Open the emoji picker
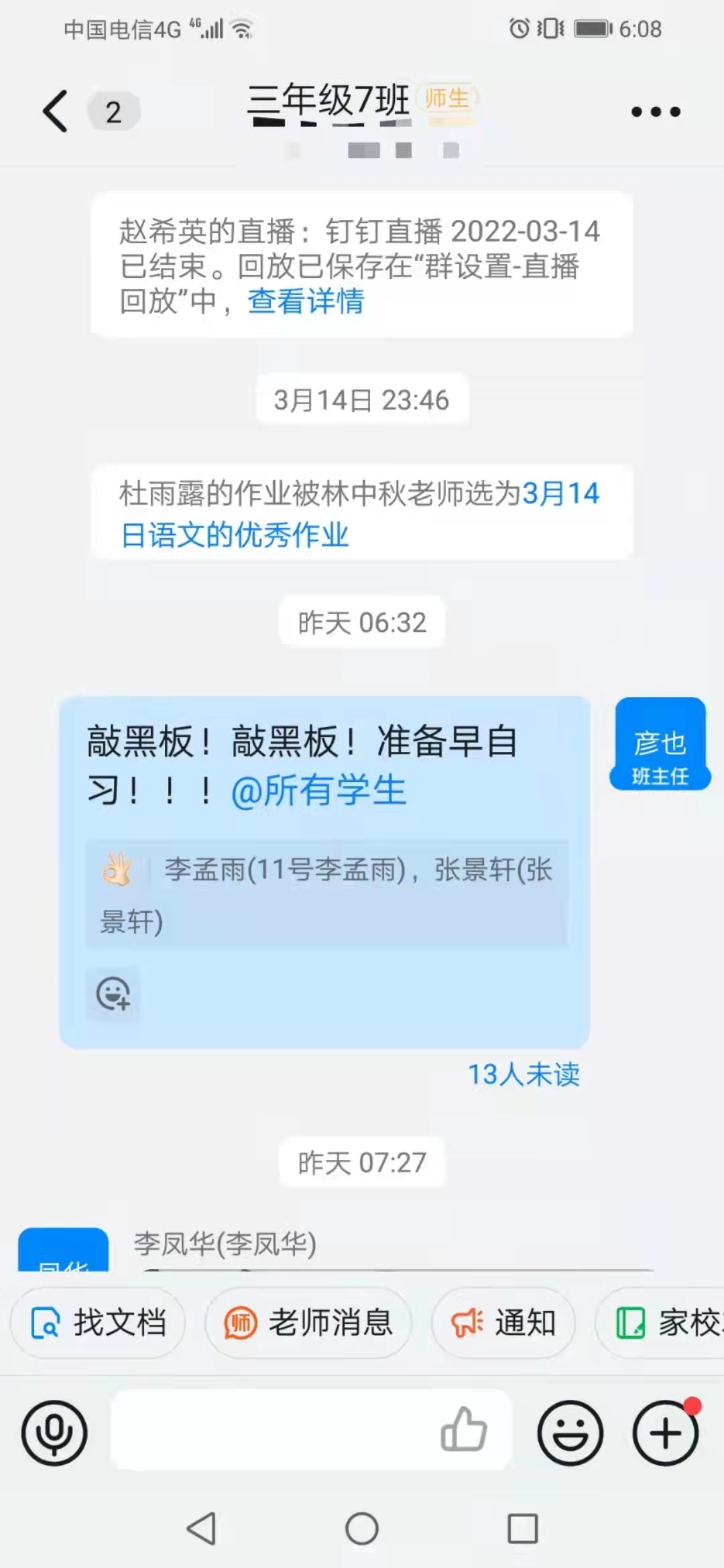Image resolution: width=724 pixels, height=1568 pixels. click(570, 1433)
